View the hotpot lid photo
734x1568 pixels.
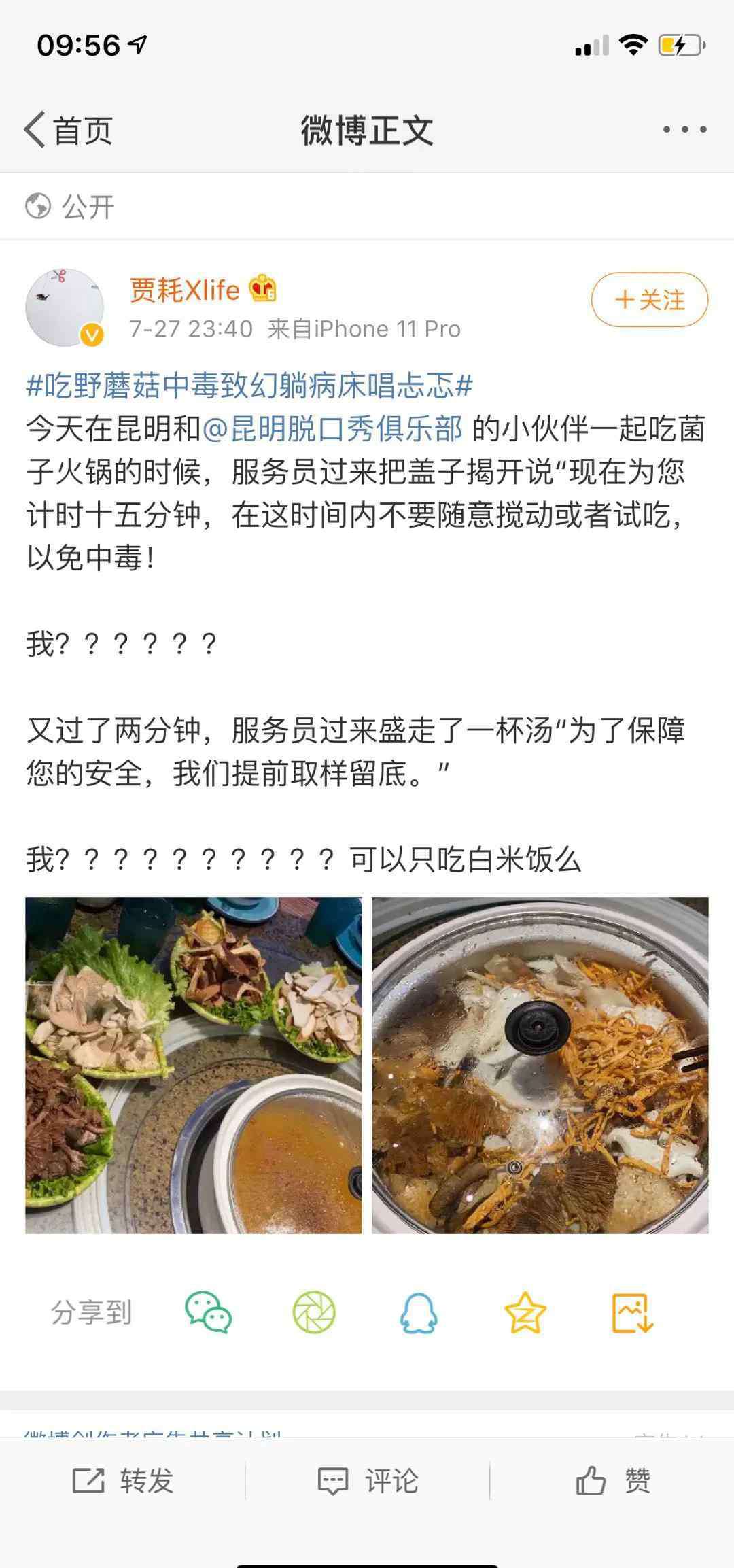click(540, 1065)
